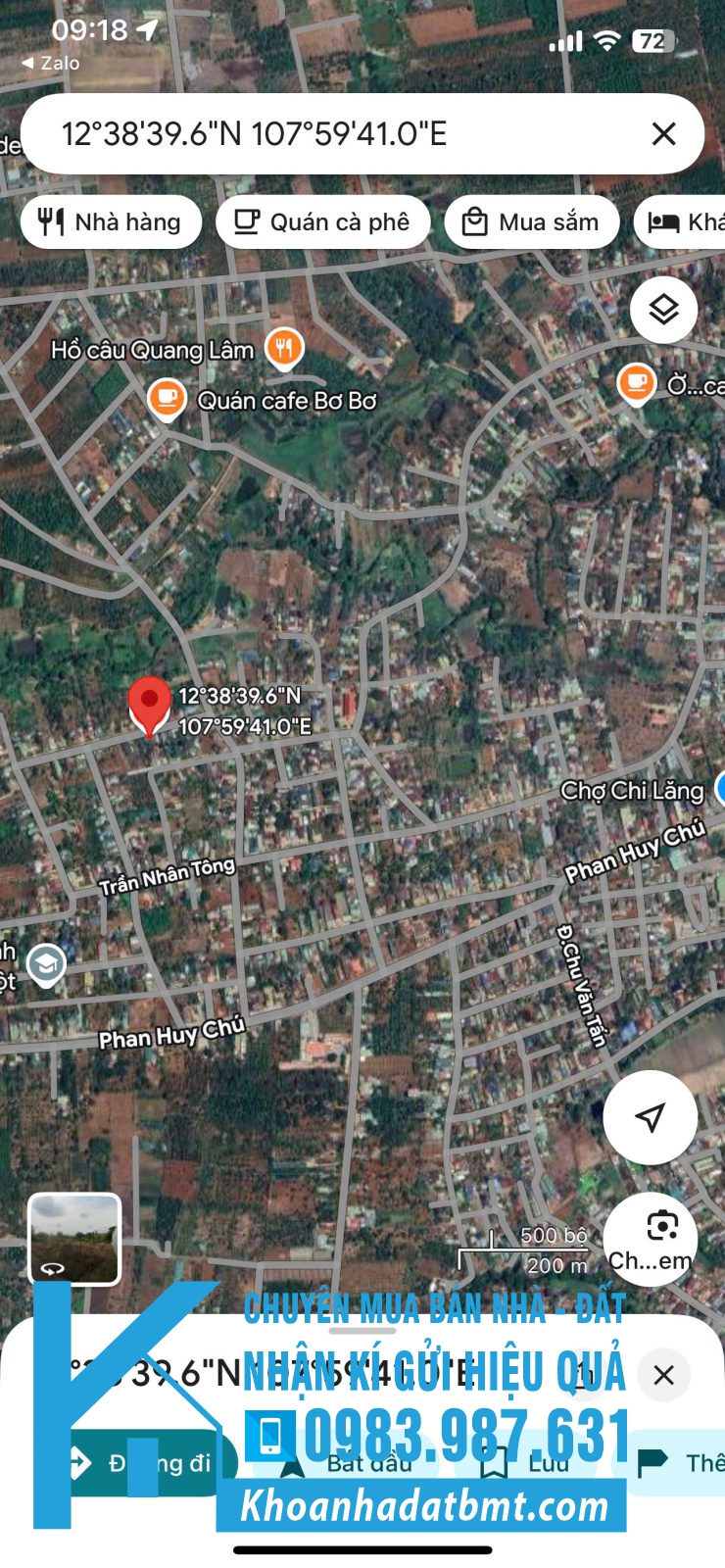The image size is (725, 1568).
Task: Return to Zalo via back breadcrumb
Action: [51, 63]
